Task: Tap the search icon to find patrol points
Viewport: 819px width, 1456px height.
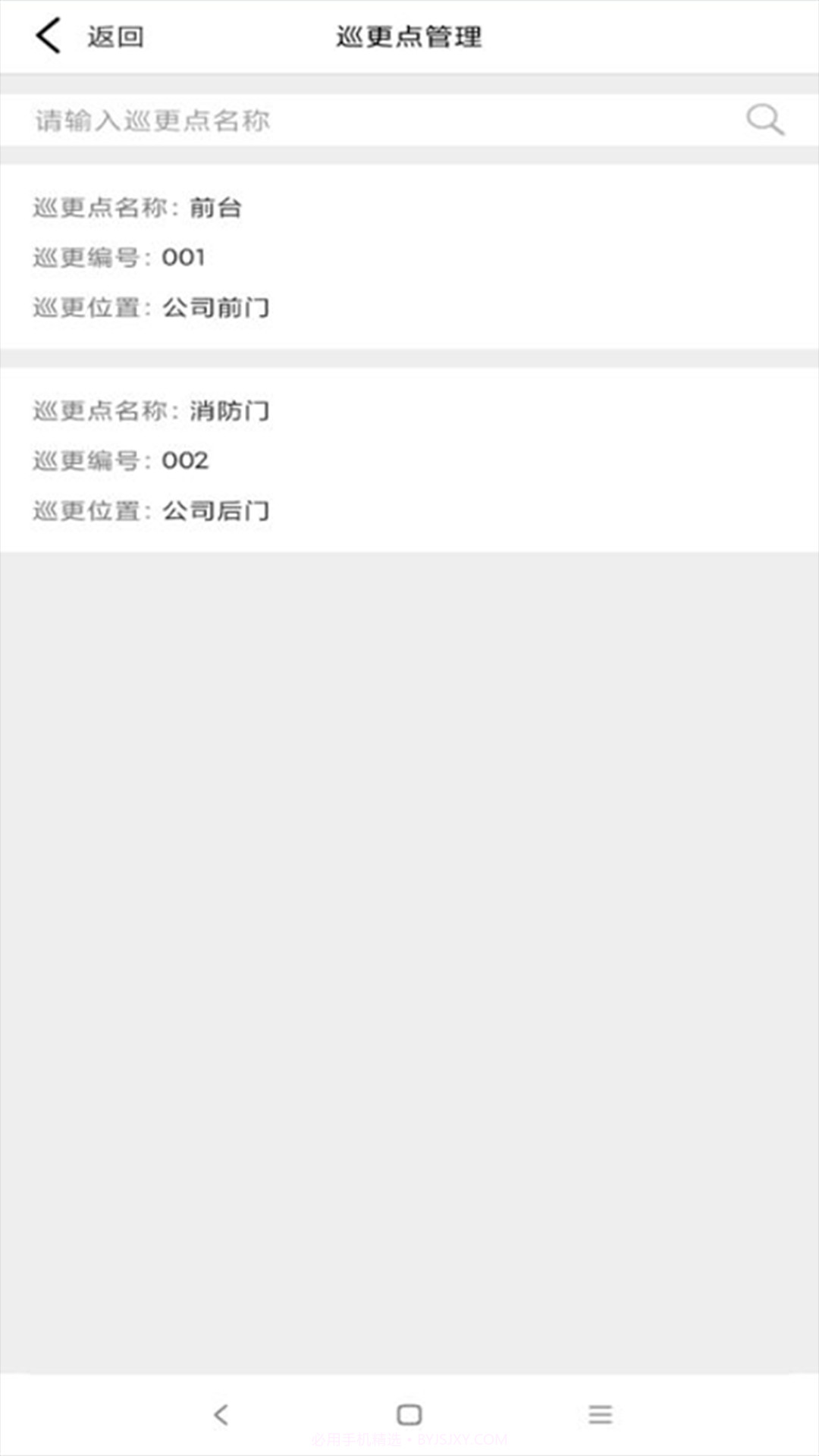Action: coord(764,119)
